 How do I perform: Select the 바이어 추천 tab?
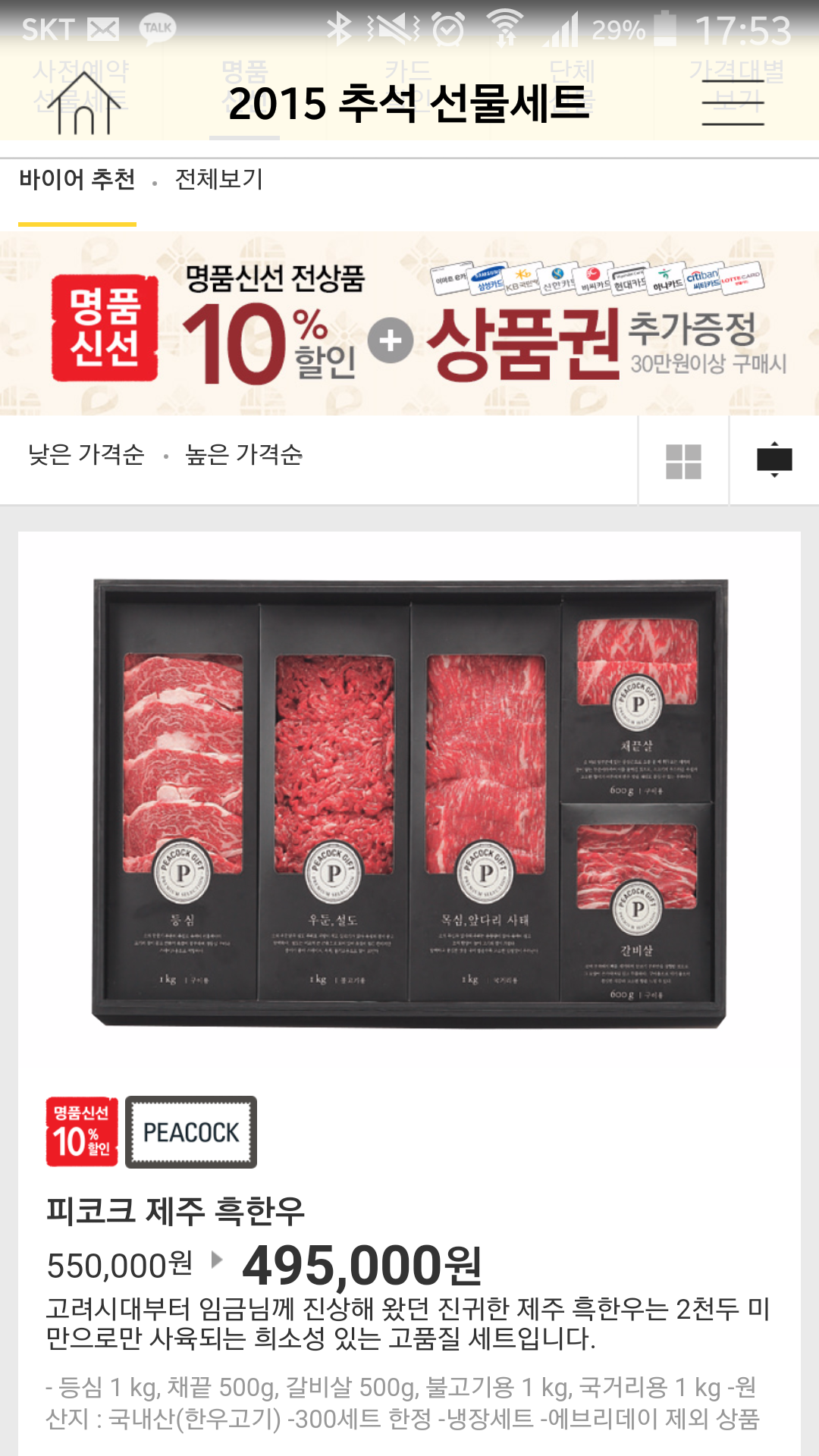[x=77, y=180]
